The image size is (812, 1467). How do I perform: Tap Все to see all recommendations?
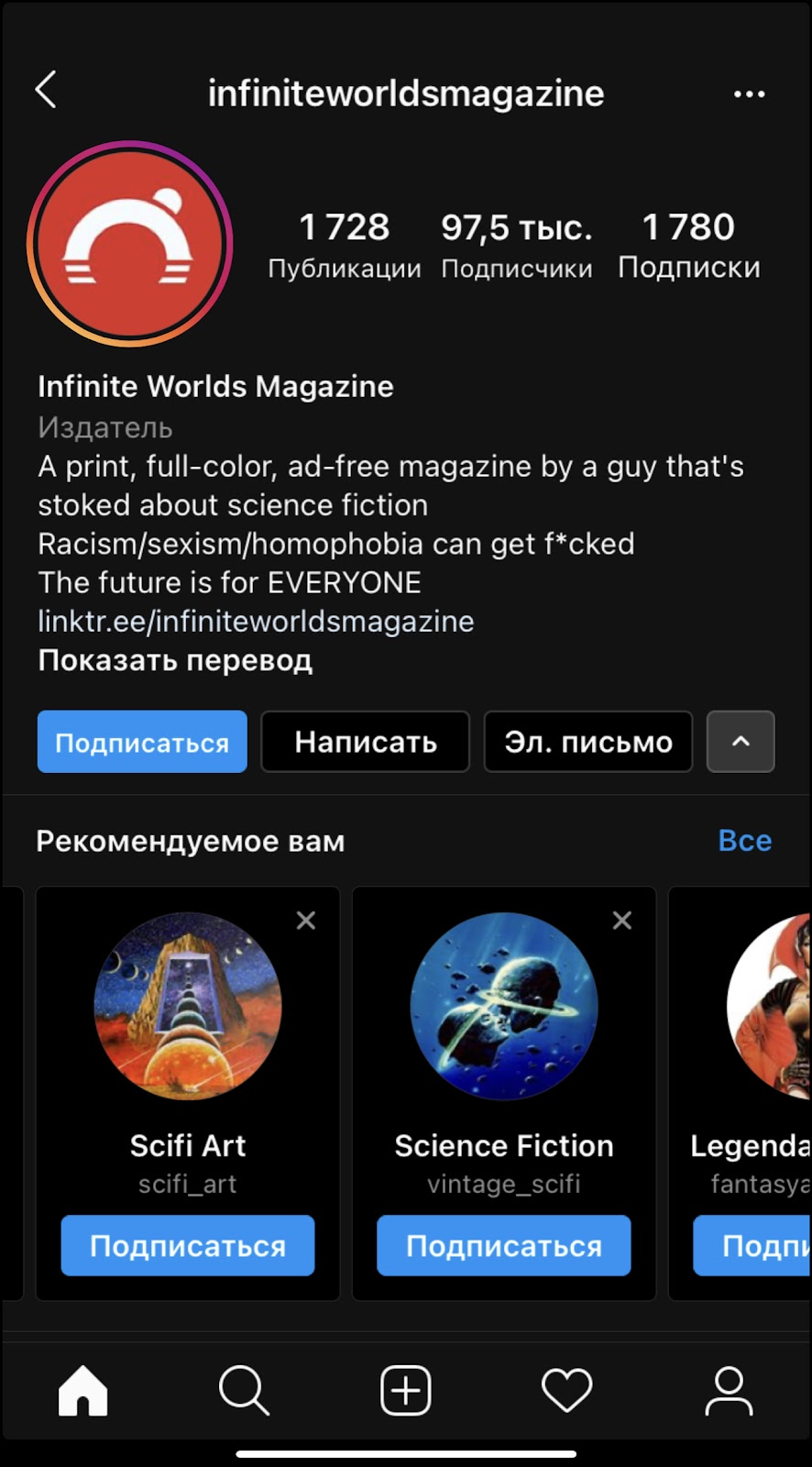tap(744, 840)
